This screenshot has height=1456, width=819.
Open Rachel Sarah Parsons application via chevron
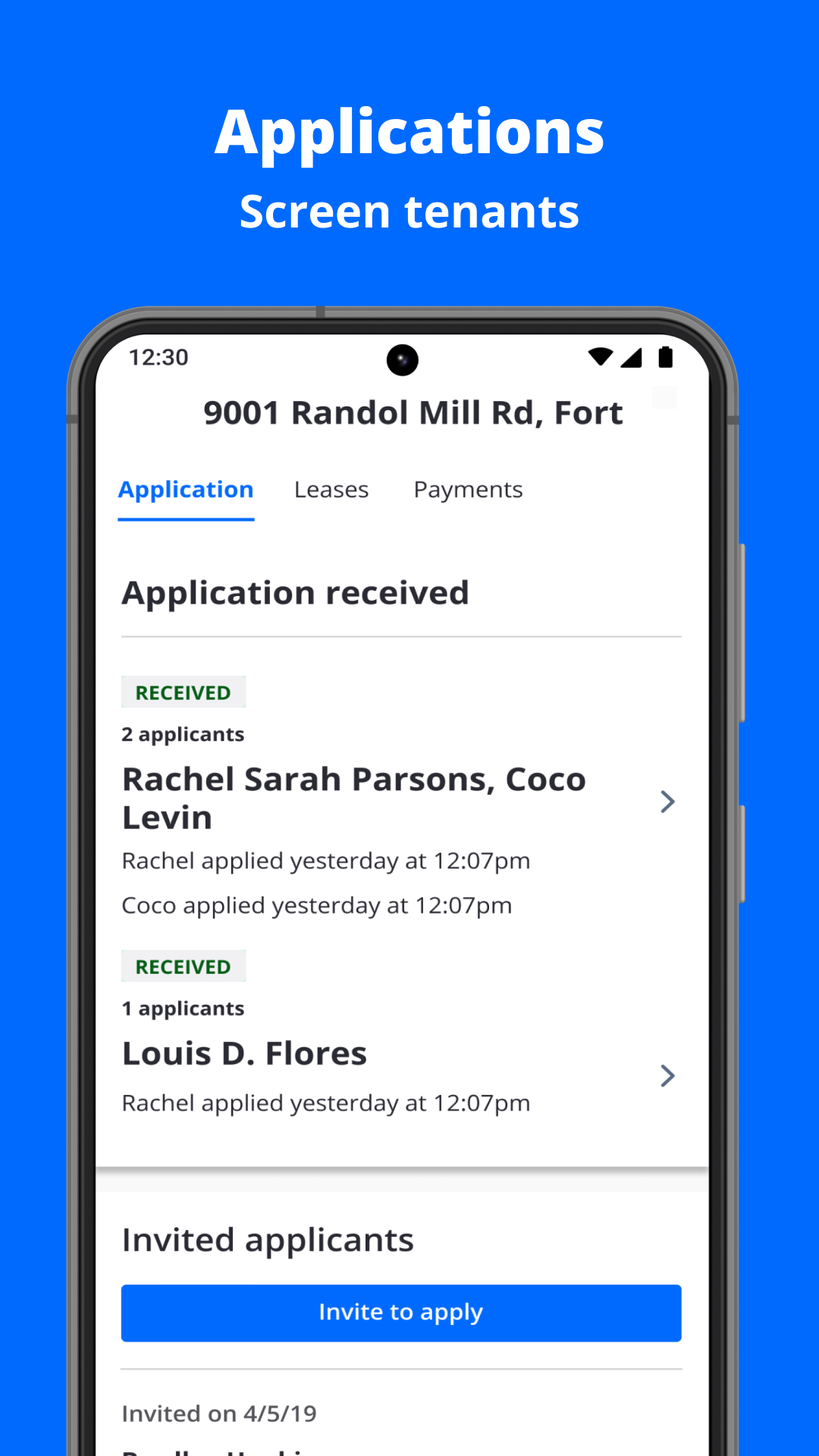667,802
